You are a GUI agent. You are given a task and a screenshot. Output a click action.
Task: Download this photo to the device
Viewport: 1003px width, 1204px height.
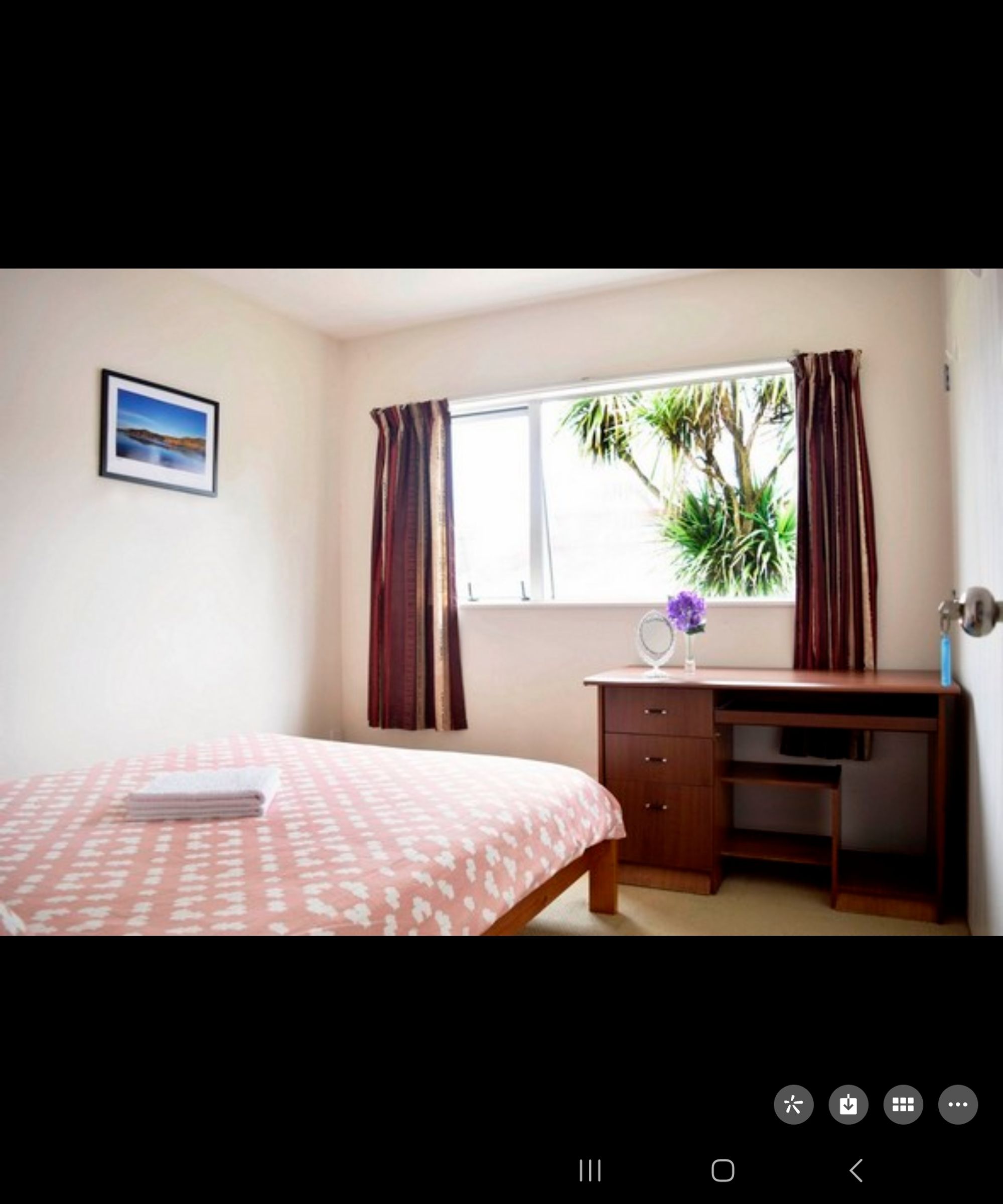pos(848,1104)
